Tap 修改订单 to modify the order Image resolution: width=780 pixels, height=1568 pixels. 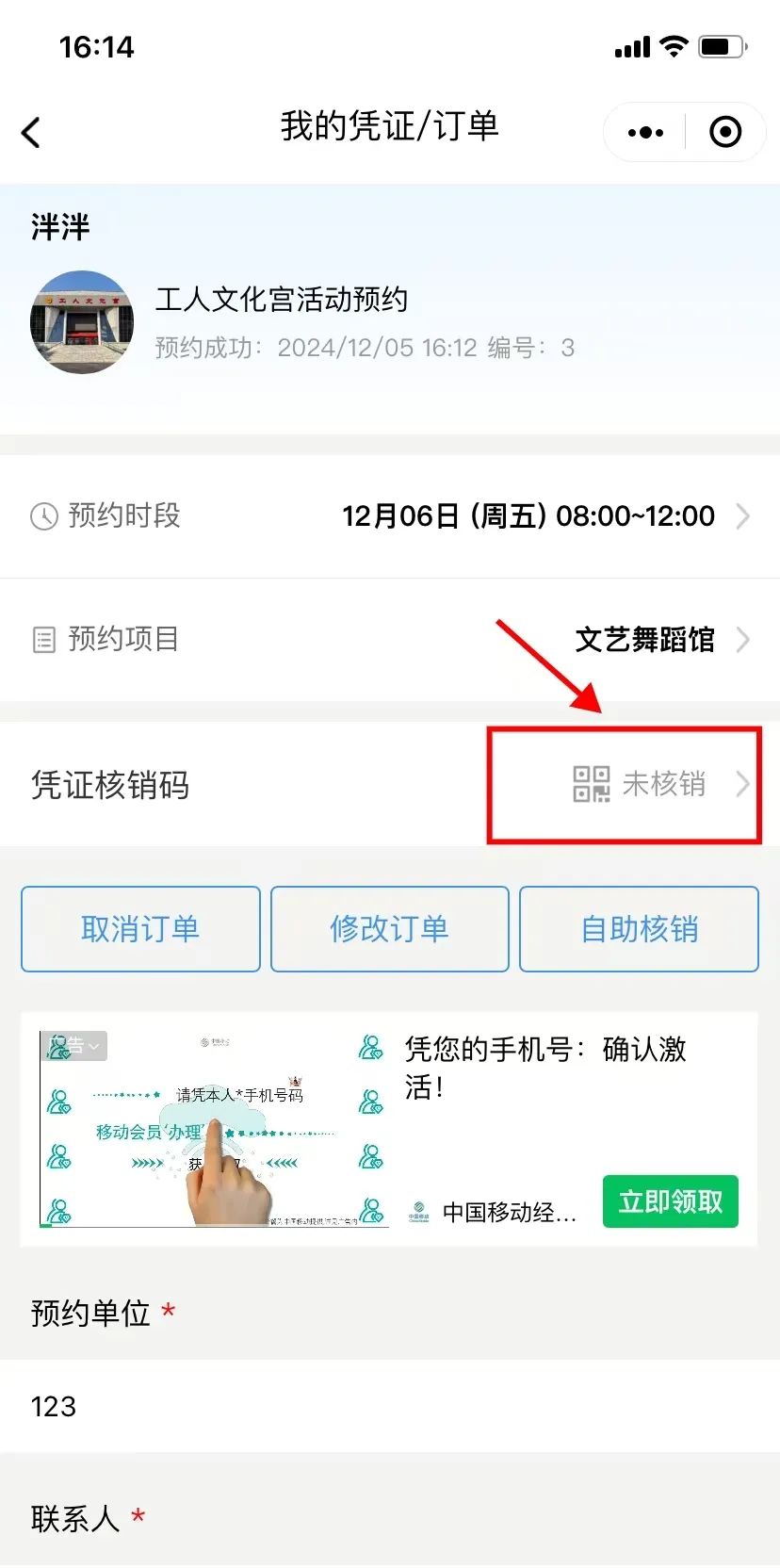point(389,929)
